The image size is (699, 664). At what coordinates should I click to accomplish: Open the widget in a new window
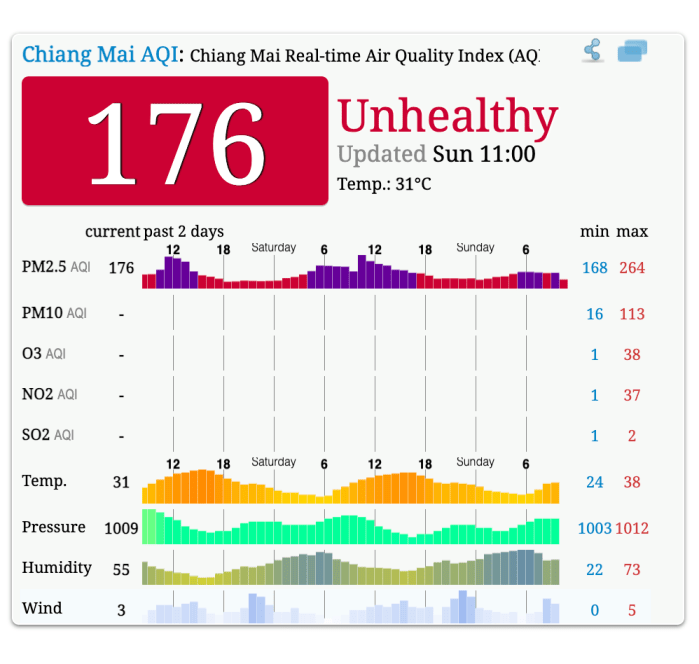(x=632, y=50)
